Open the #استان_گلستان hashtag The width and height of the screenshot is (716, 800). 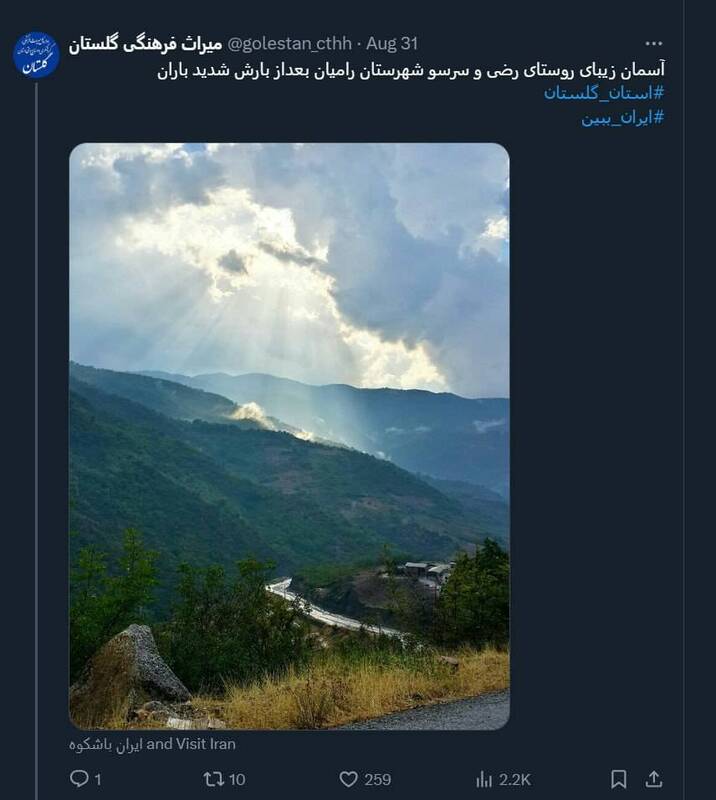point(604,93)
